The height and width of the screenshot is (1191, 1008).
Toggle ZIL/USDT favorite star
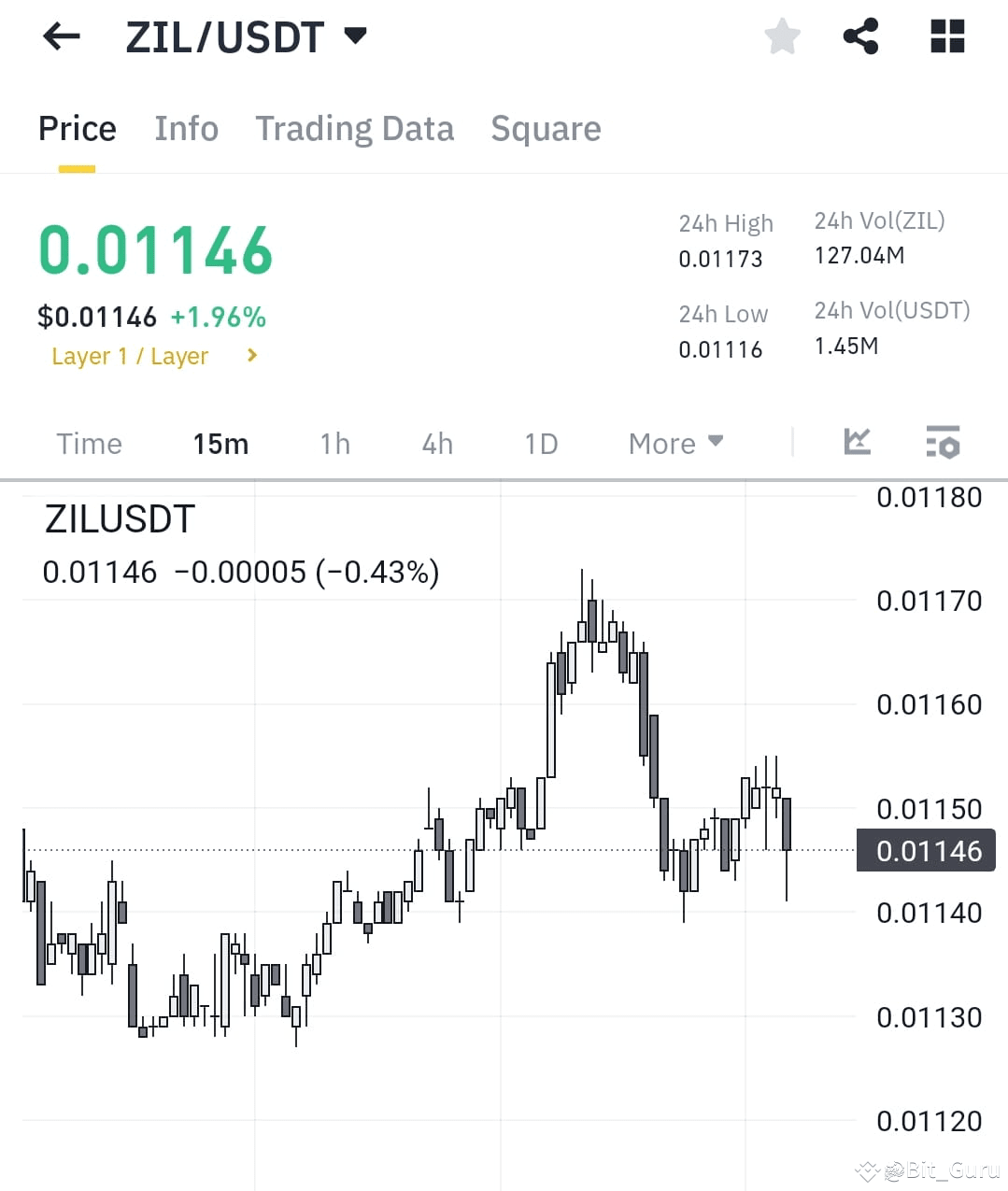tap(782, 35)
